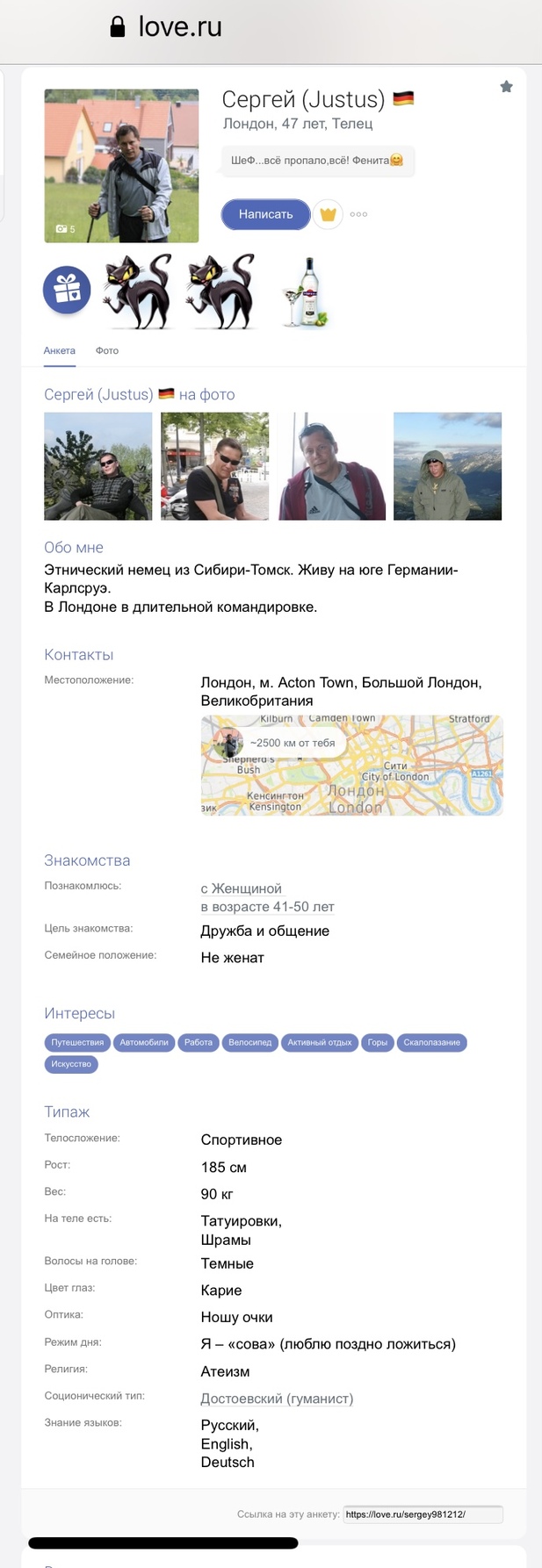Open the Искусство interest chip
The height and width of the screenshot is (1568, 542).
tap(71, 1064)
